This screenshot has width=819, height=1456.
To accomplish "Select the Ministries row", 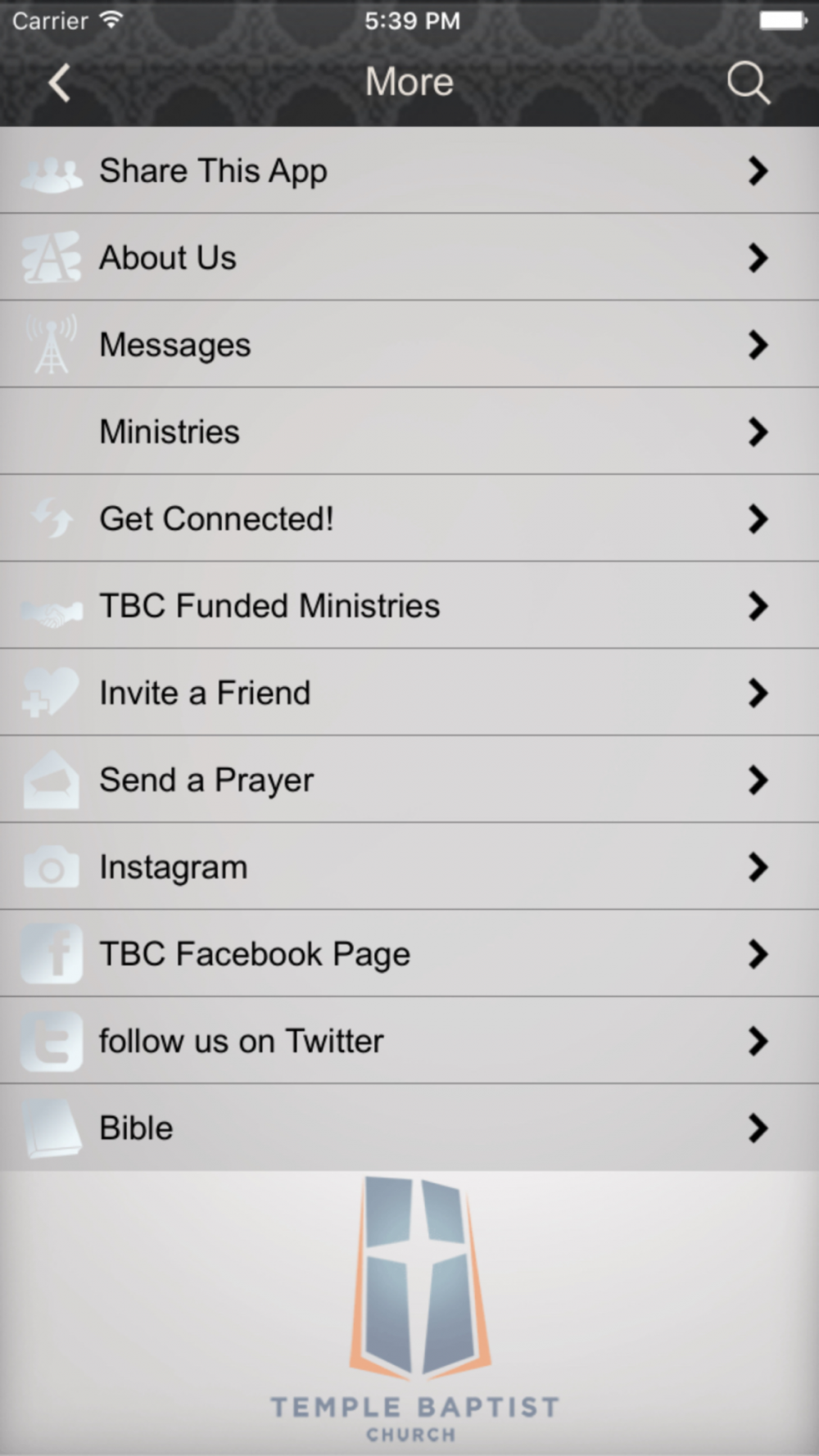I will tap(409, 432).
